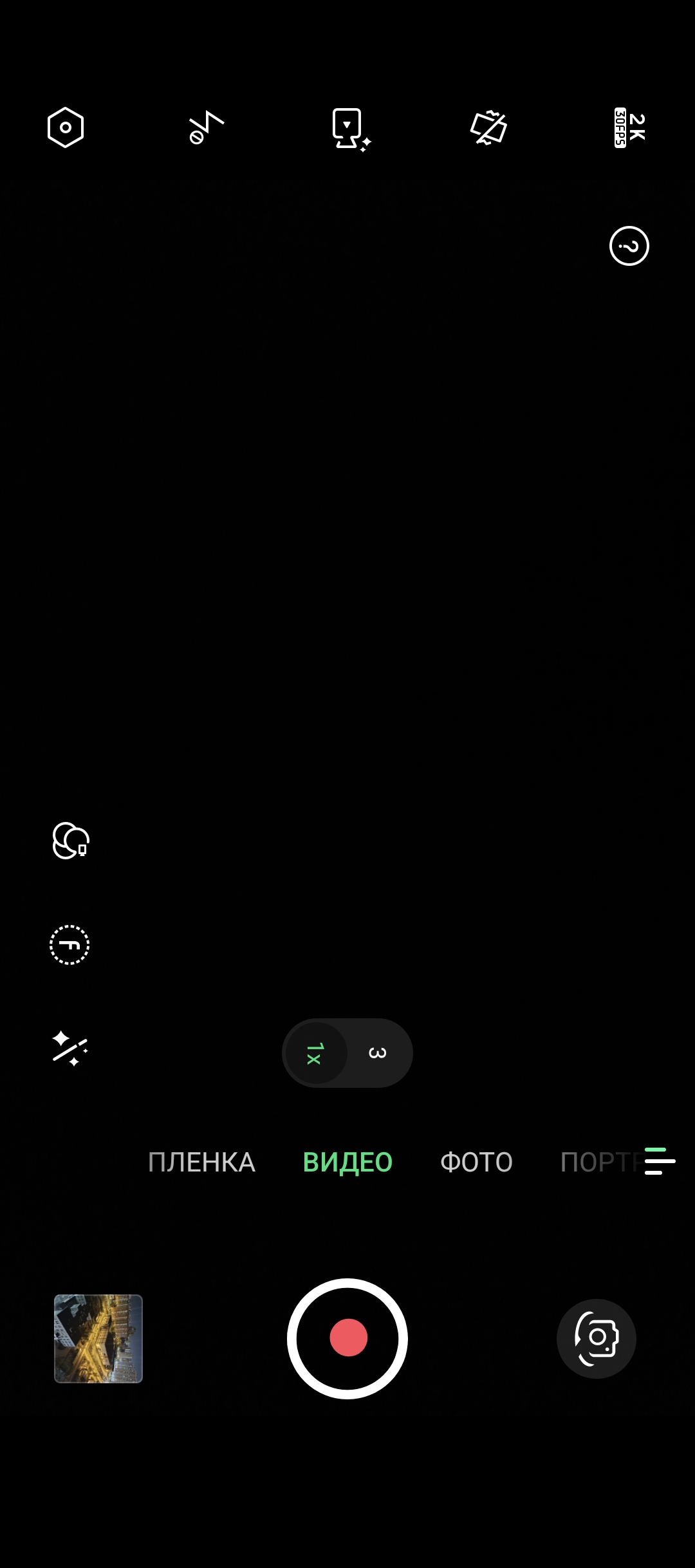Screen dimensions: 695x1568
Task: Toggle the flash icon
Action: (x=206, y=127)
